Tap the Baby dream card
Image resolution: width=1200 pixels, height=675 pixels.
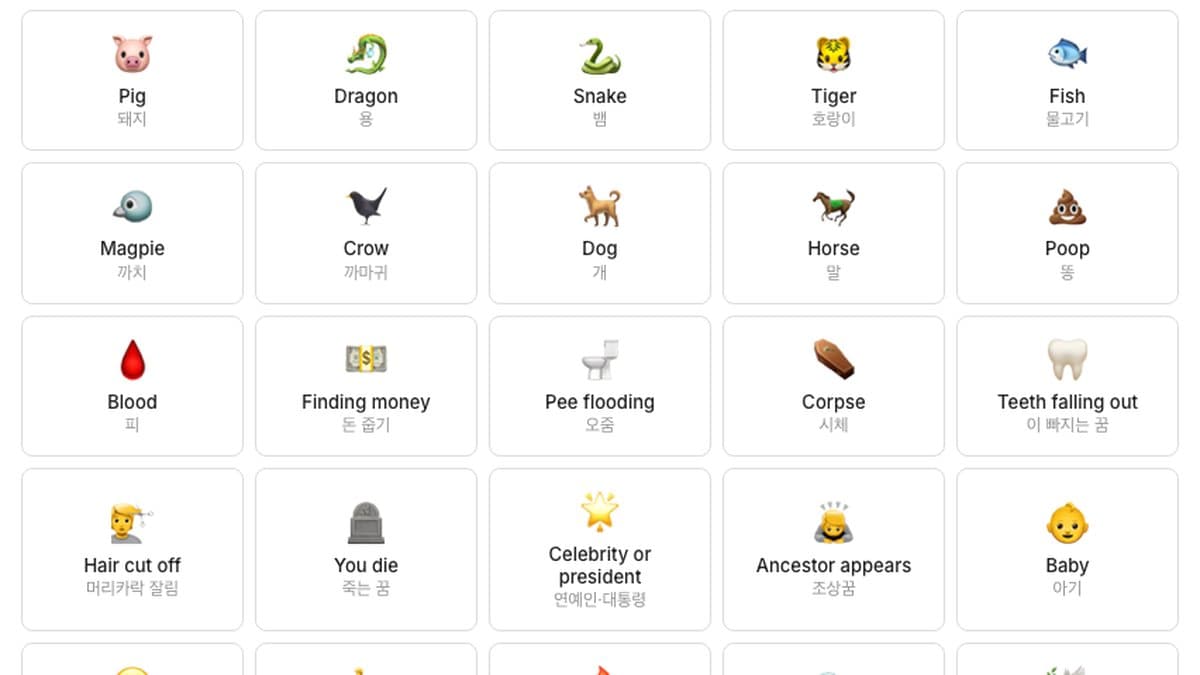(x=1067, y=550)
